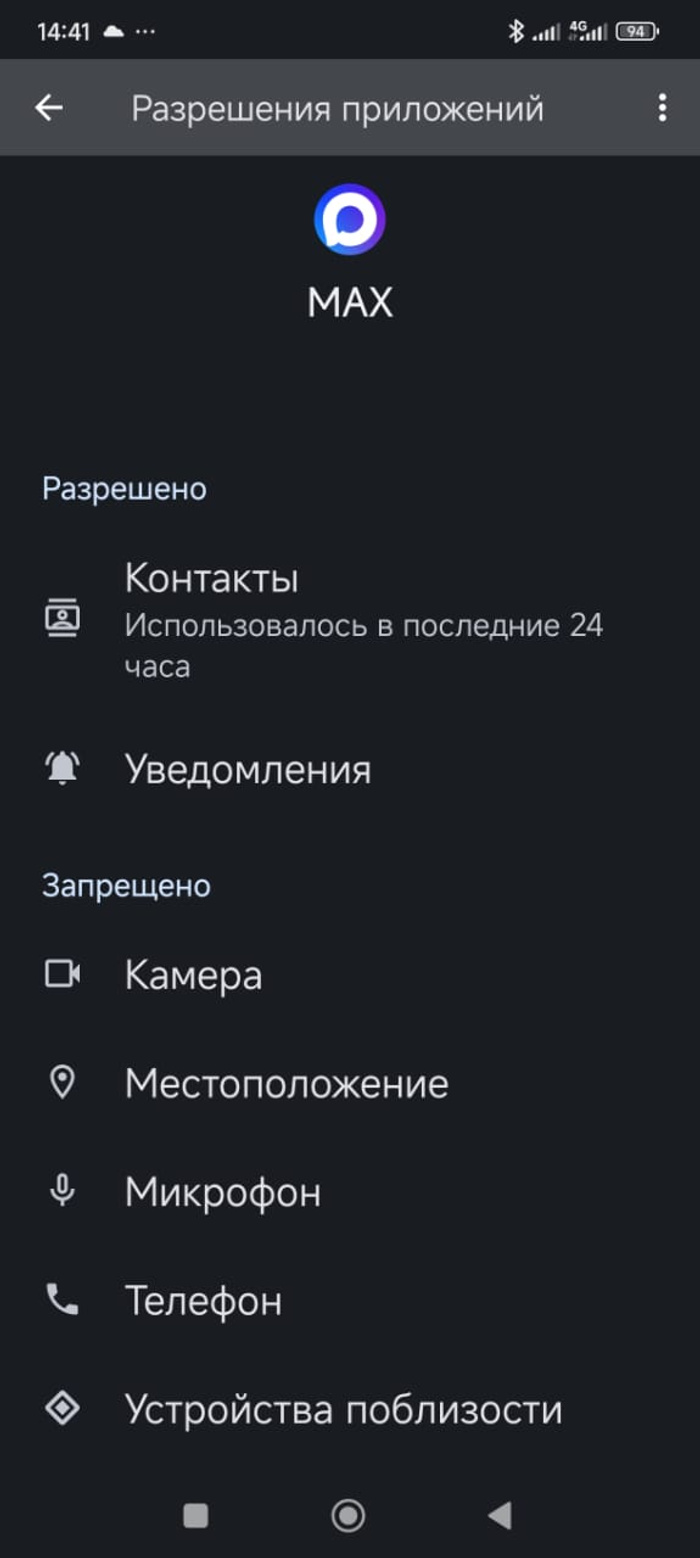View the Устройства поблизости permission

coord(343,1410)
